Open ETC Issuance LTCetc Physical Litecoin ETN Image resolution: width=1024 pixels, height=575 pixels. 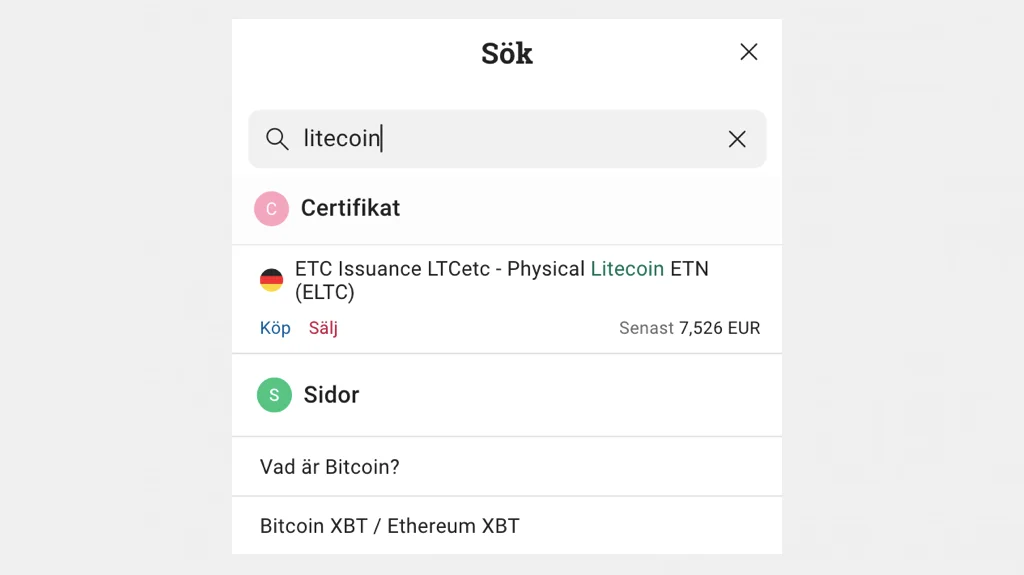[x=501, y=280]
